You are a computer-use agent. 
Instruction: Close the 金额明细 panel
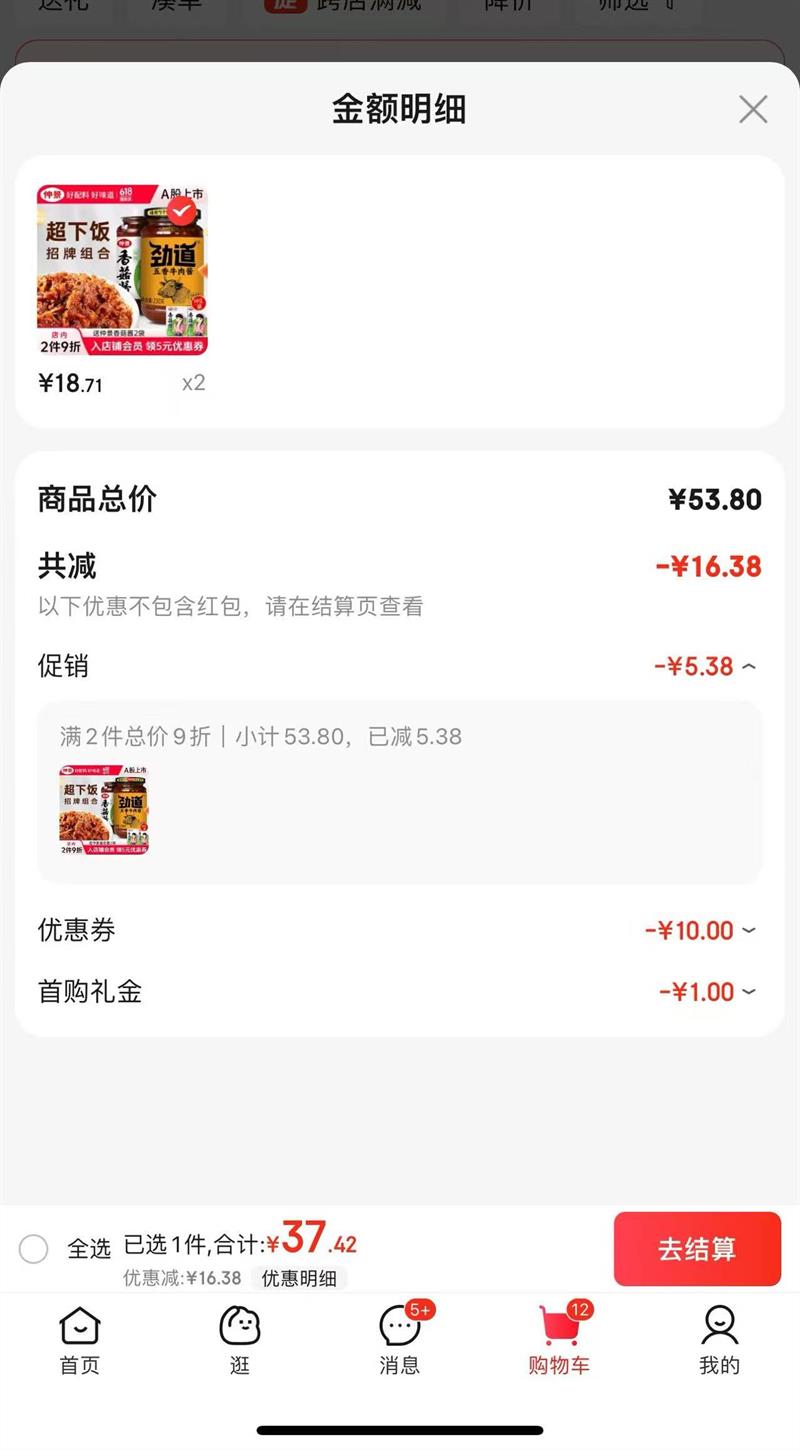[753, 109]
